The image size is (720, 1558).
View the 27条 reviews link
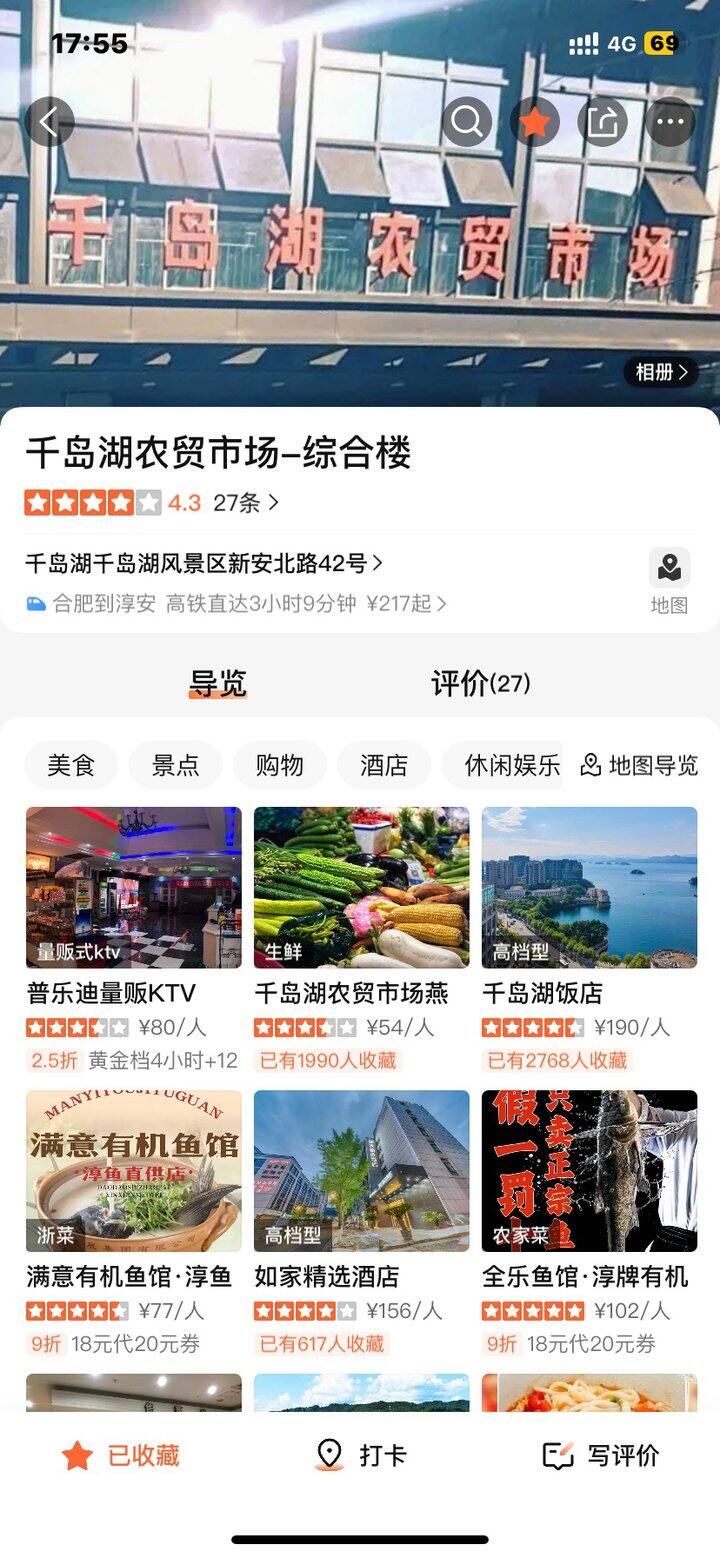[245, 502]
